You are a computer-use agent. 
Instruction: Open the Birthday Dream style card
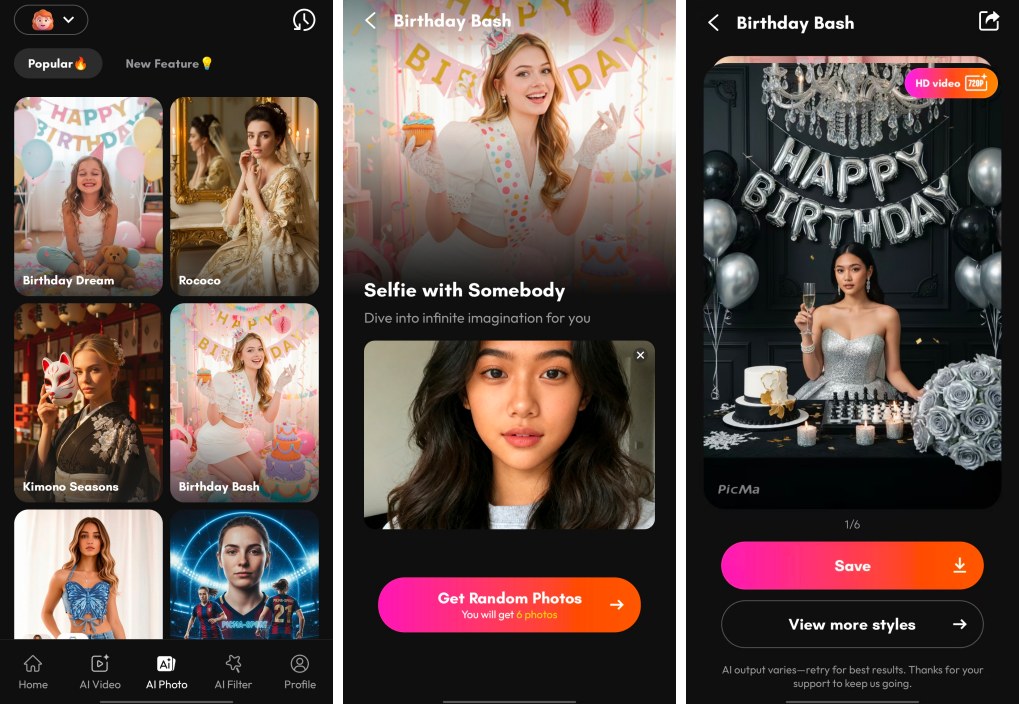[x=88, y=196]
